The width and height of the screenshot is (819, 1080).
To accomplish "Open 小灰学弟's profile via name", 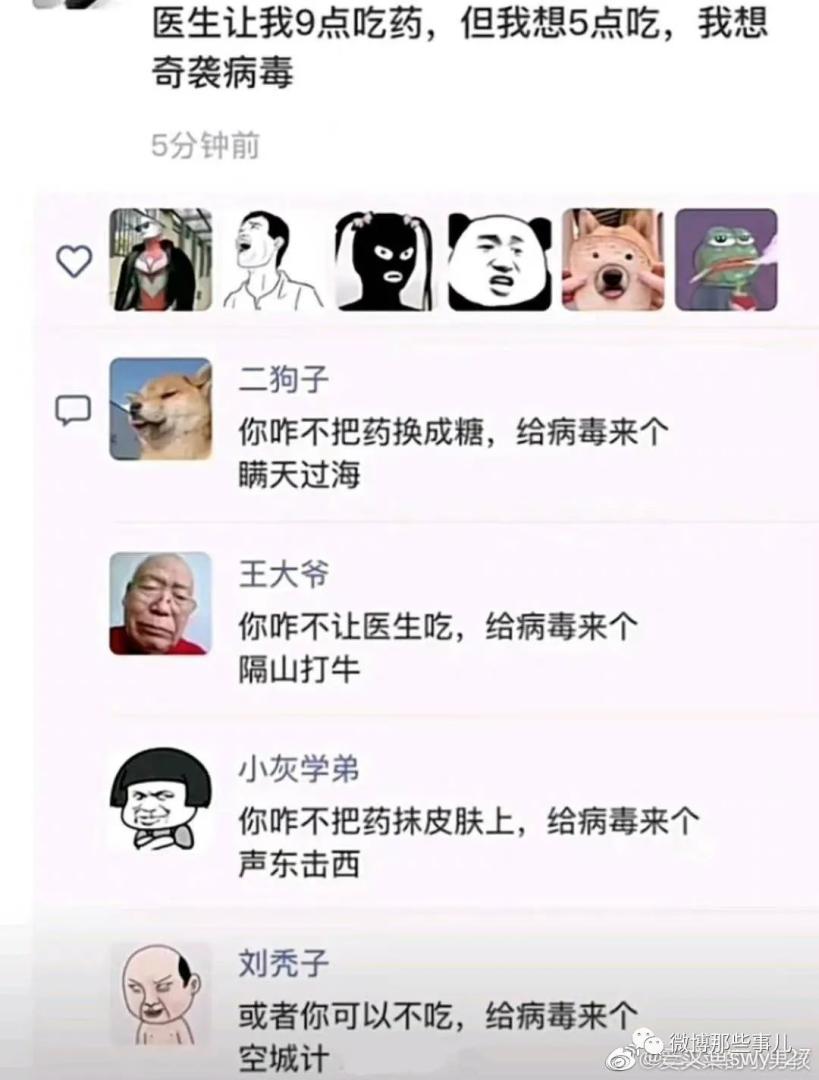I will click(x=298, y=770).
